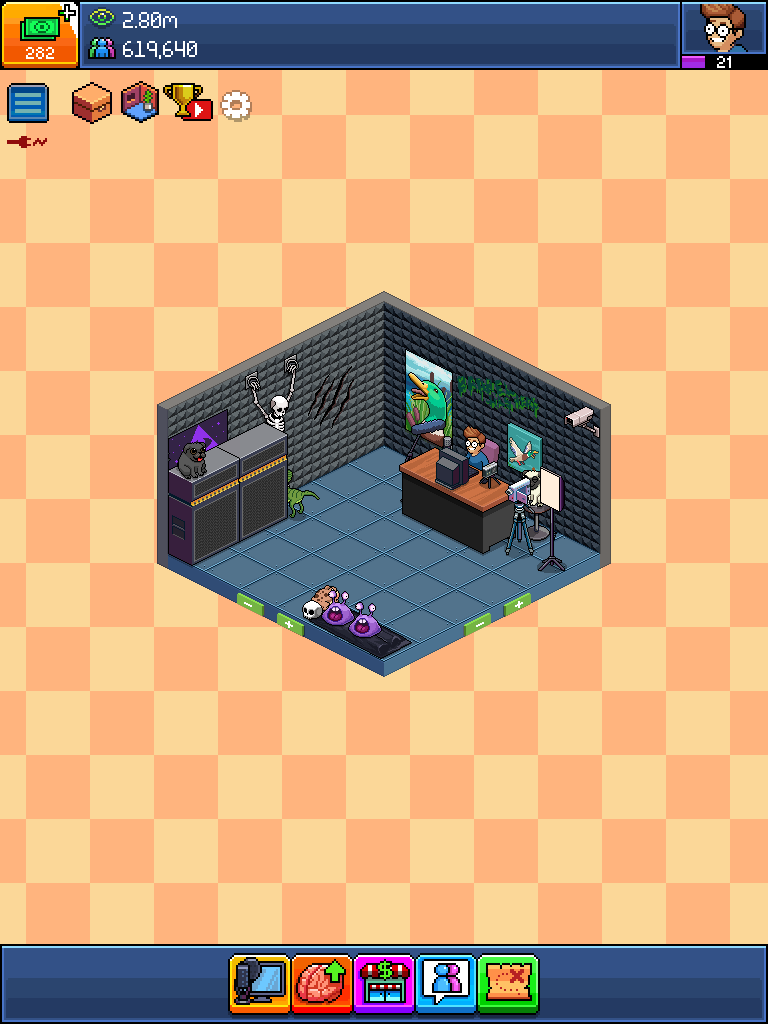
Task: Open the computer and microphone video menu
Action: (260, 984)
